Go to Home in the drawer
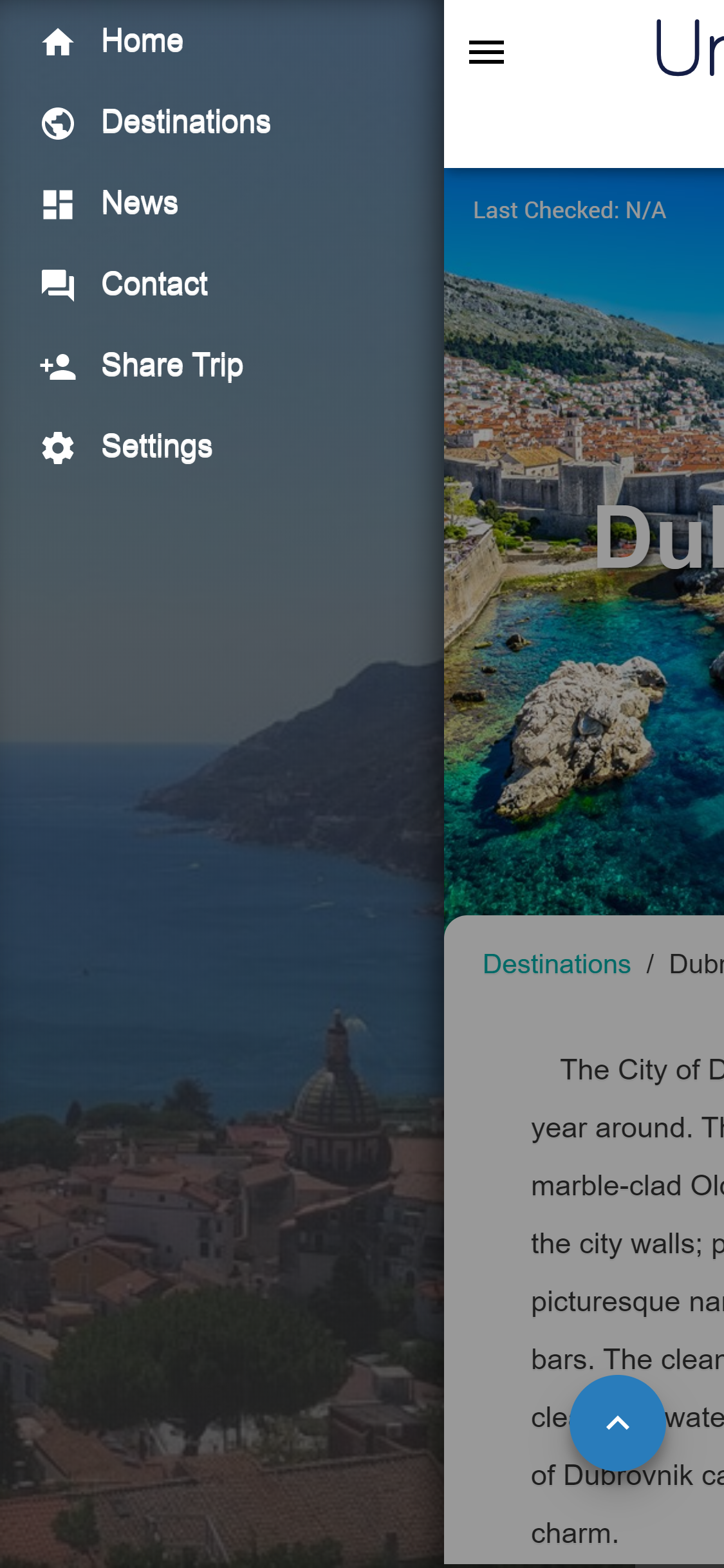Image resolution: width=724 pixels, height=1568 pixels. click(142, 41)
